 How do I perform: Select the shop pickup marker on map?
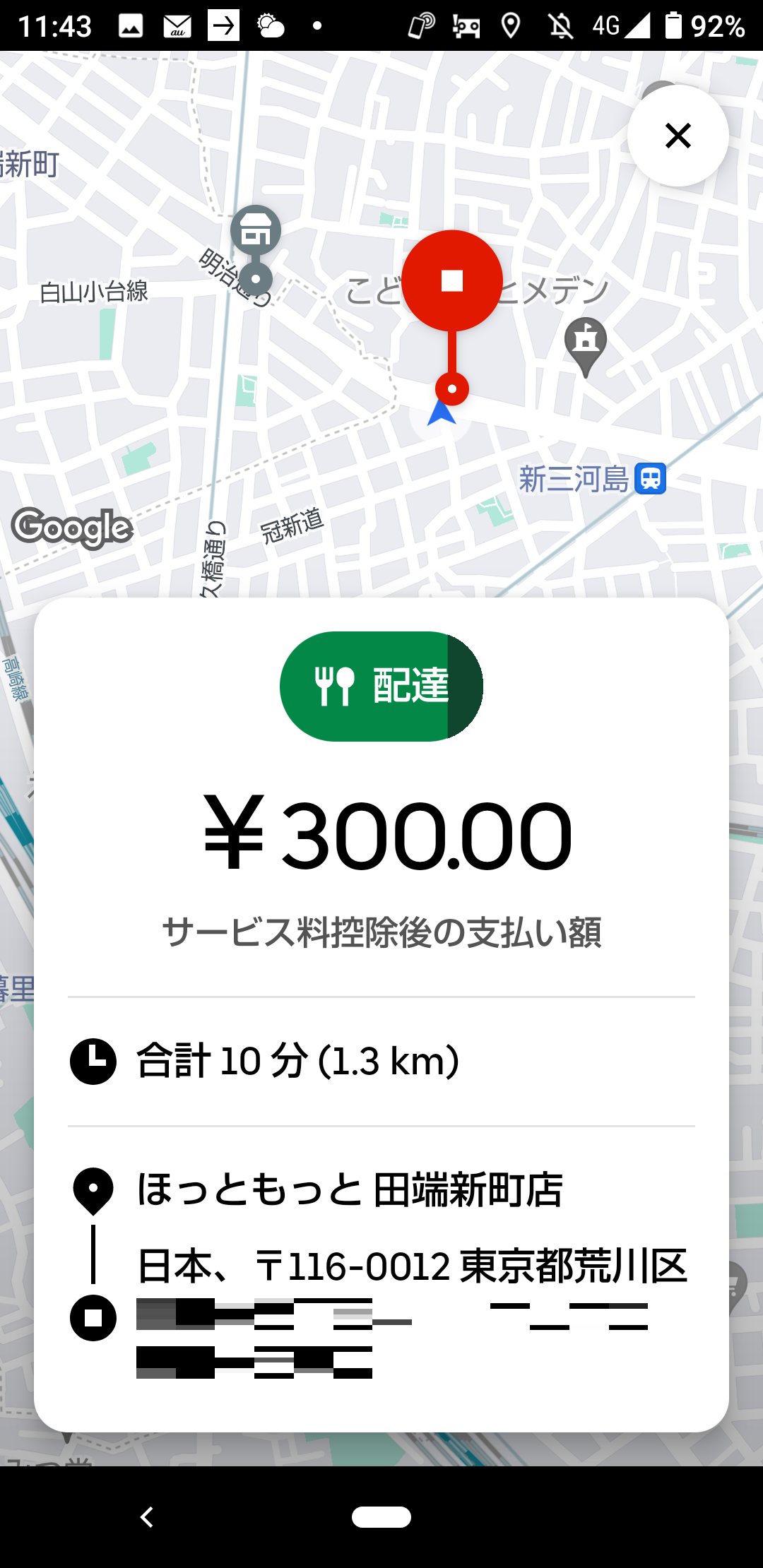click(255, 232)
